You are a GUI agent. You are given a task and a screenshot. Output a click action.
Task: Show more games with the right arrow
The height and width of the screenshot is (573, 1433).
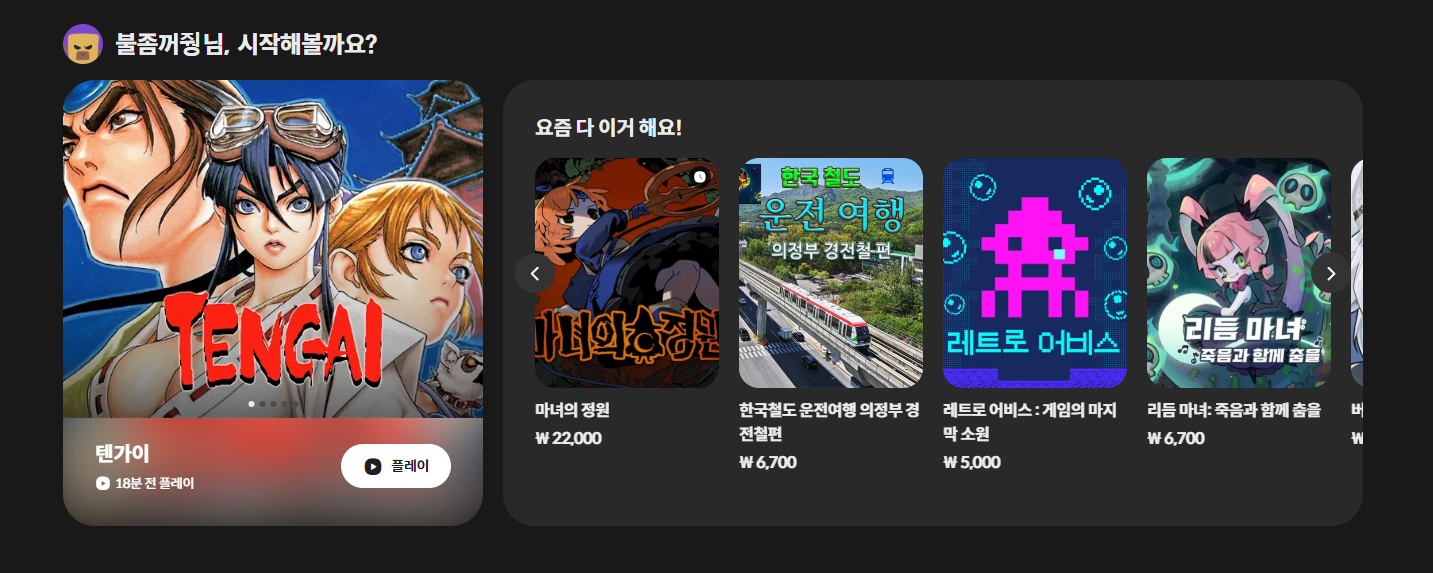pyautogui.click(x=1330, y=273)
